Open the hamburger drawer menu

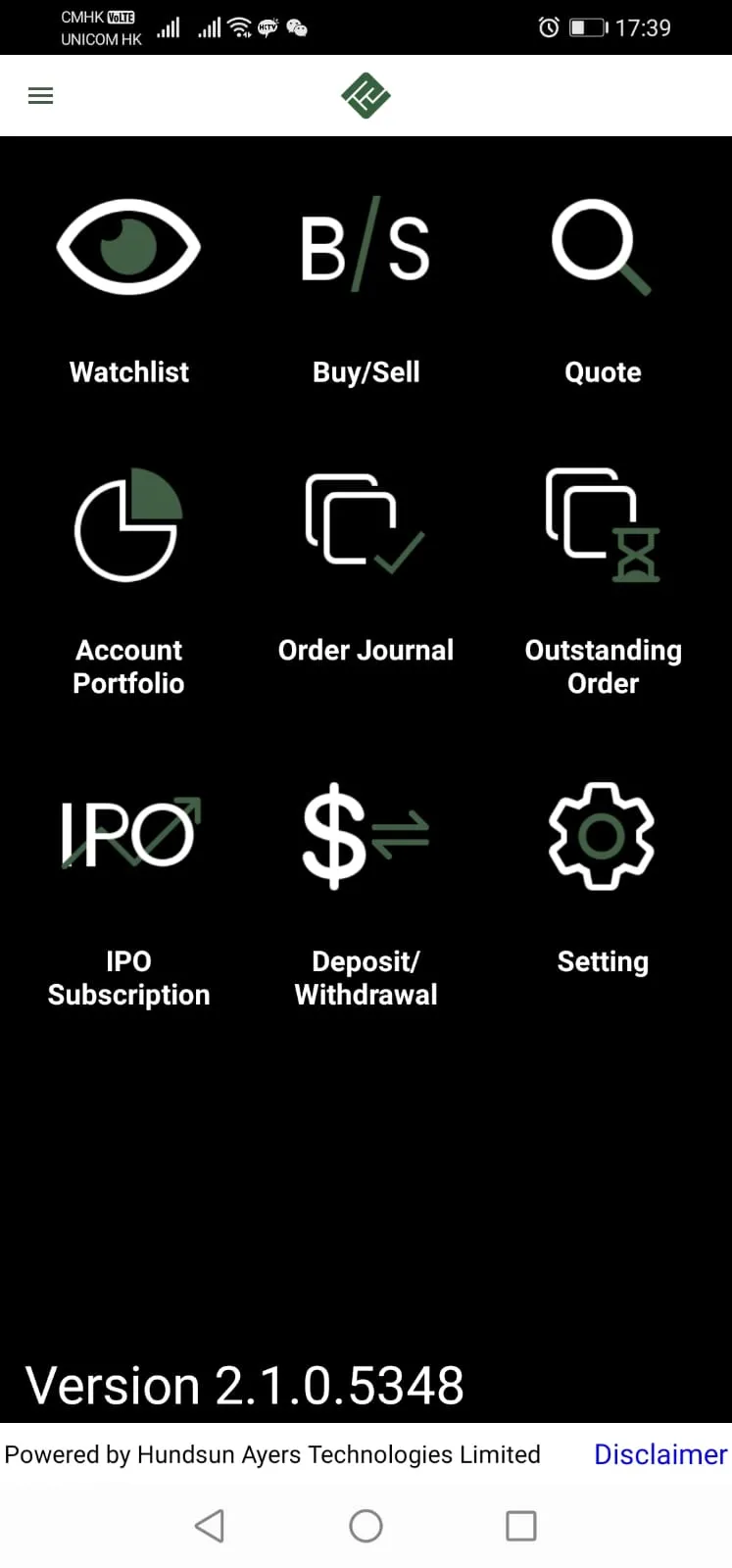pos(40,96)
